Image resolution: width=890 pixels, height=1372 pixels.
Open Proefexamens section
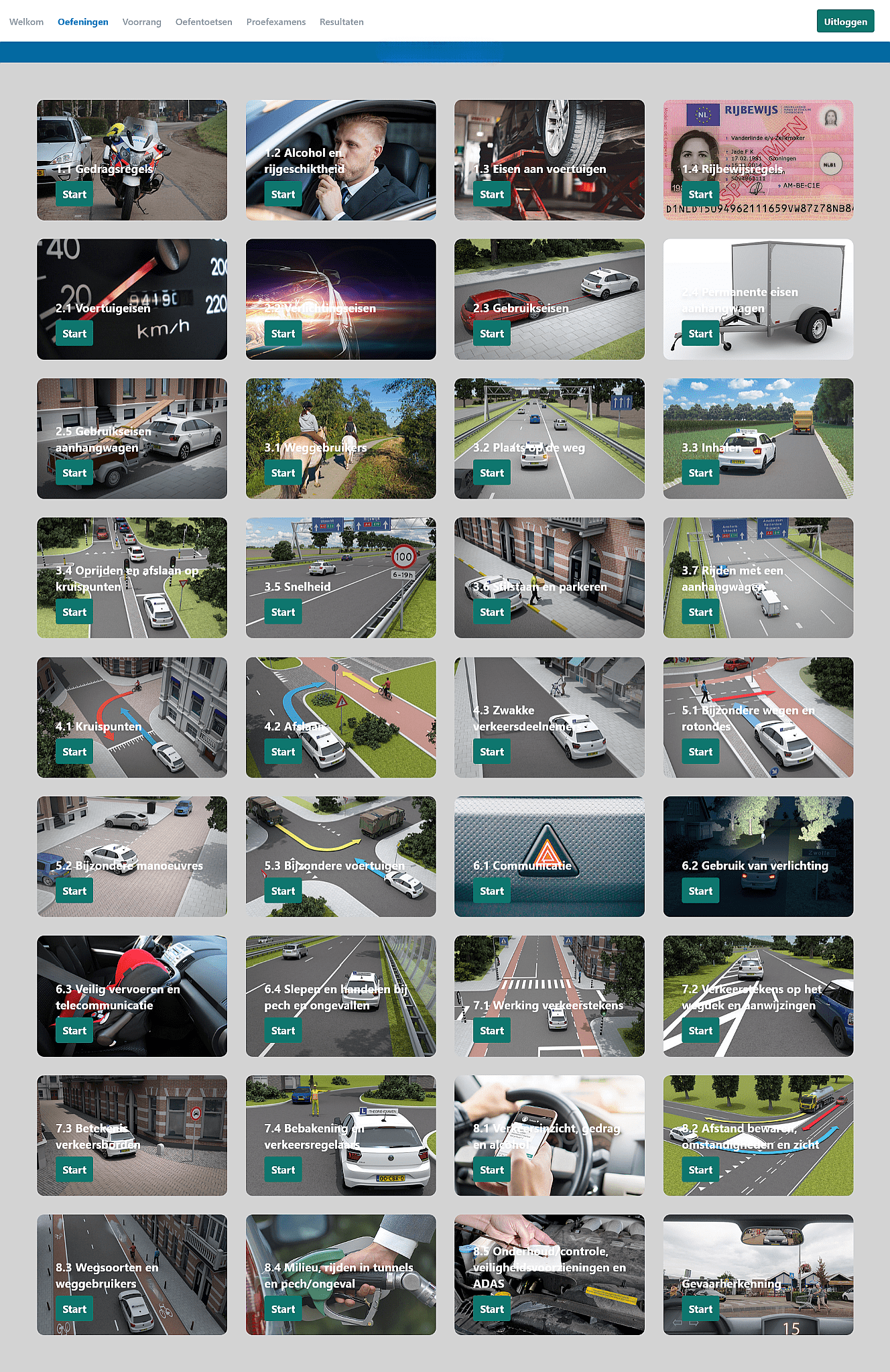coord(275,22)
